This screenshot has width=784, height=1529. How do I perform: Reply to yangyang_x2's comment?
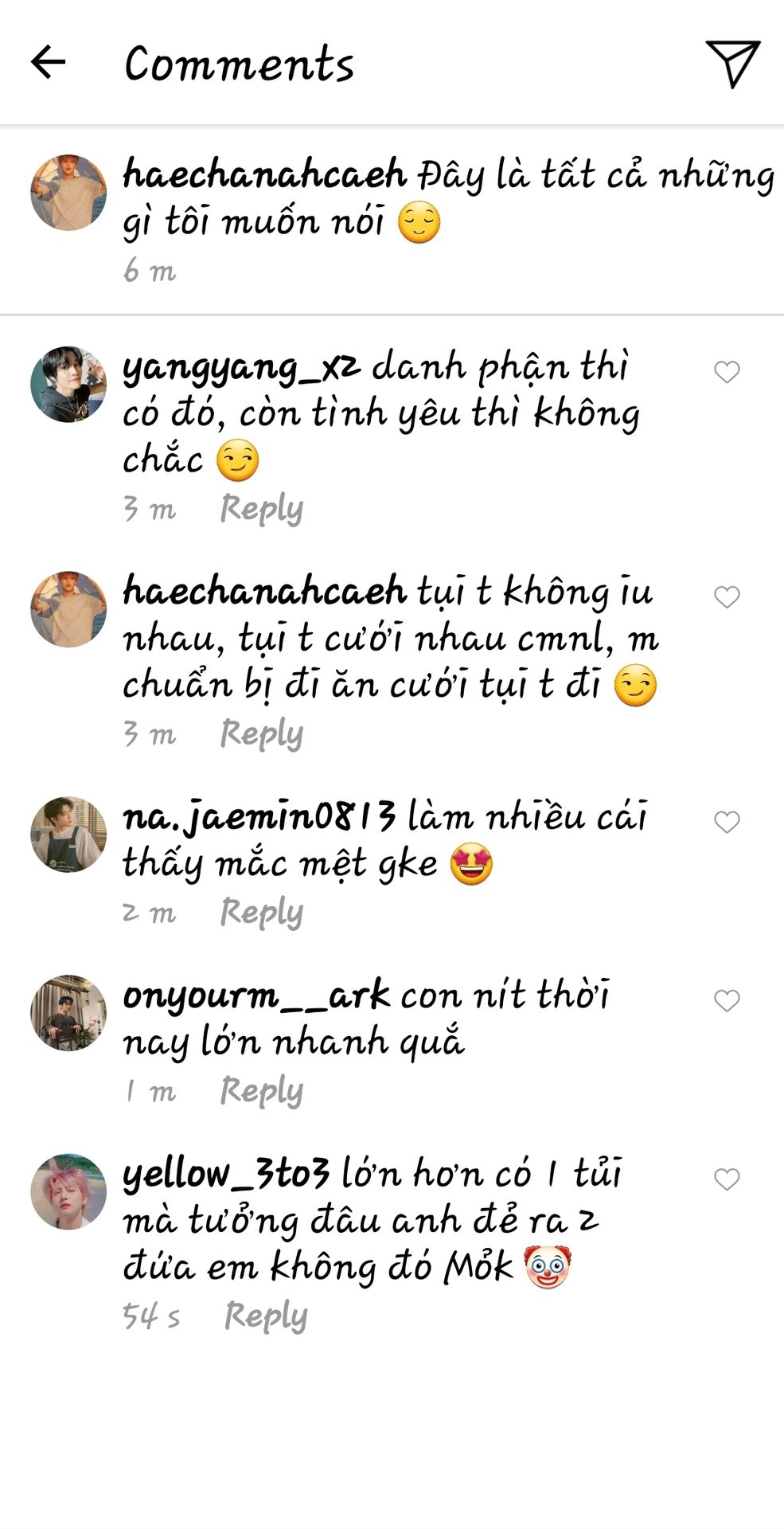[262, 509]
